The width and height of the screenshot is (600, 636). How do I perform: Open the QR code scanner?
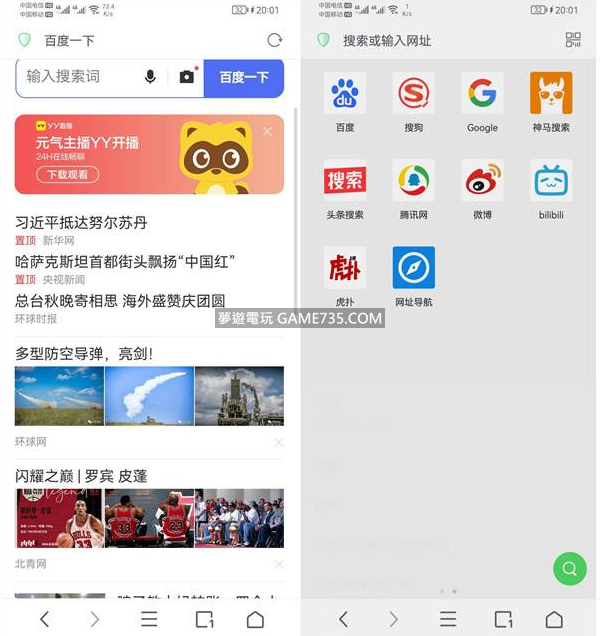[x=573, y=40]
